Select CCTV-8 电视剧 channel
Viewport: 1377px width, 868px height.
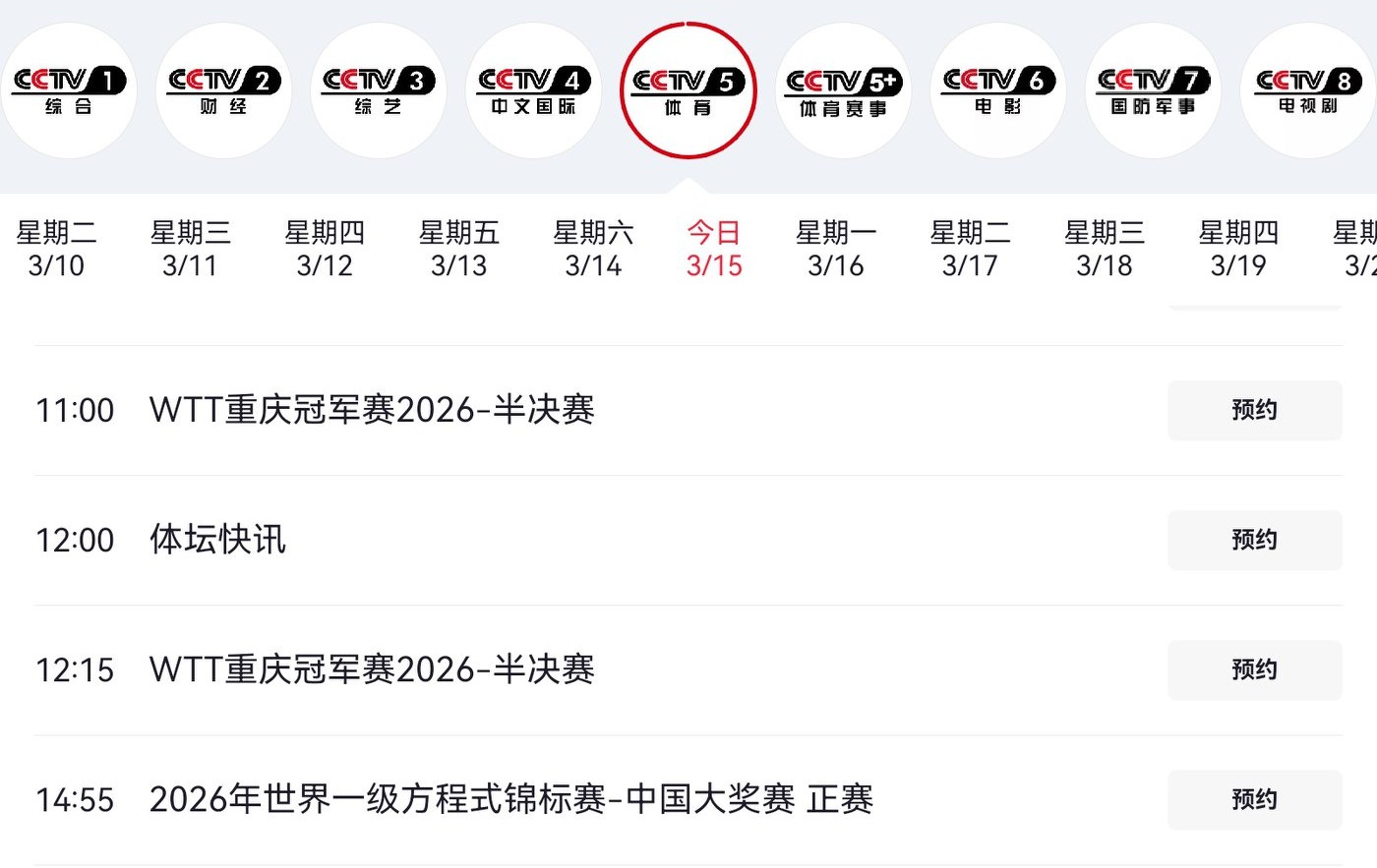[1308, 90]
